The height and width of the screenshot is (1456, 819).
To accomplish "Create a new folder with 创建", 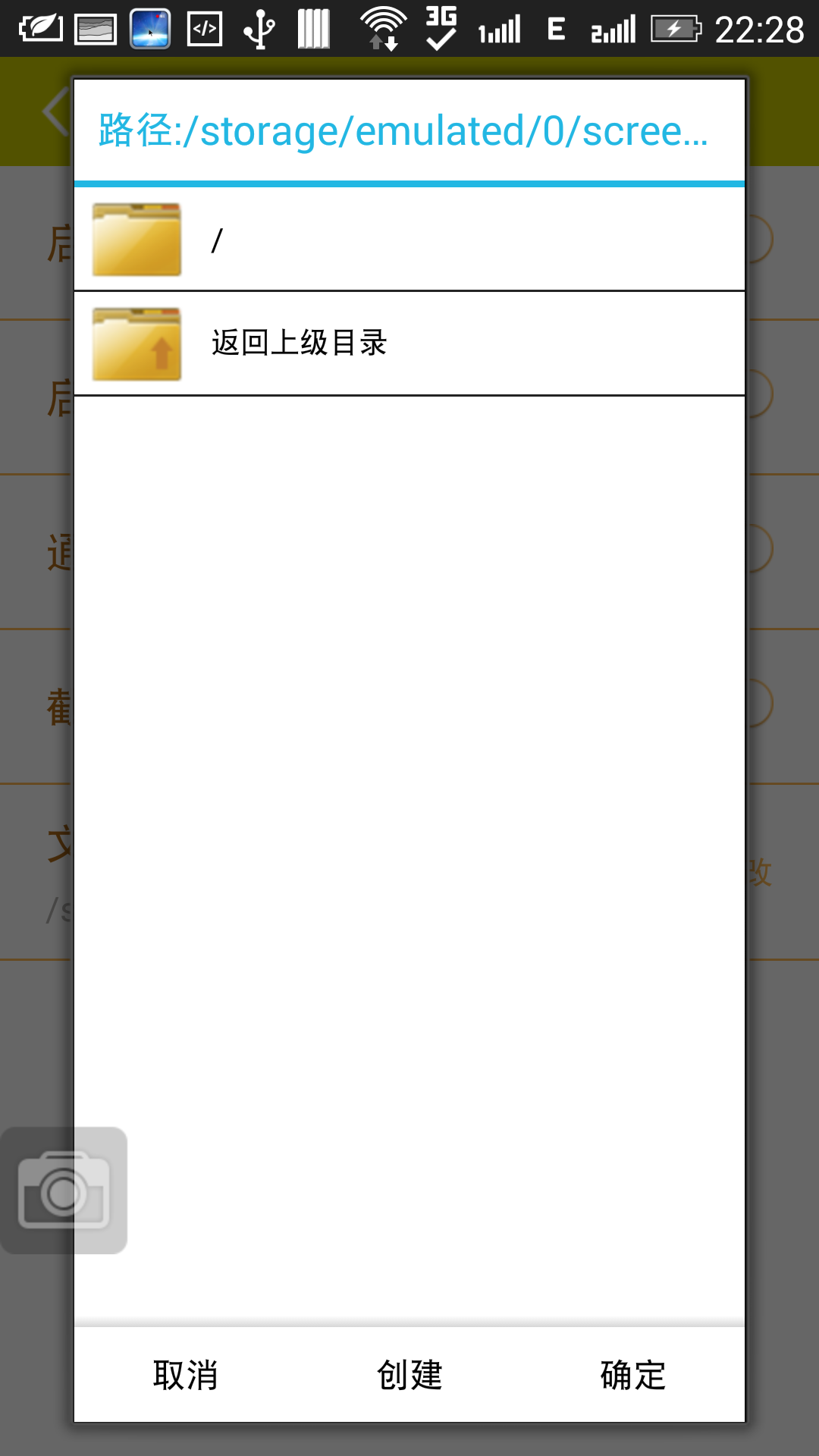I will point(409,1375).
